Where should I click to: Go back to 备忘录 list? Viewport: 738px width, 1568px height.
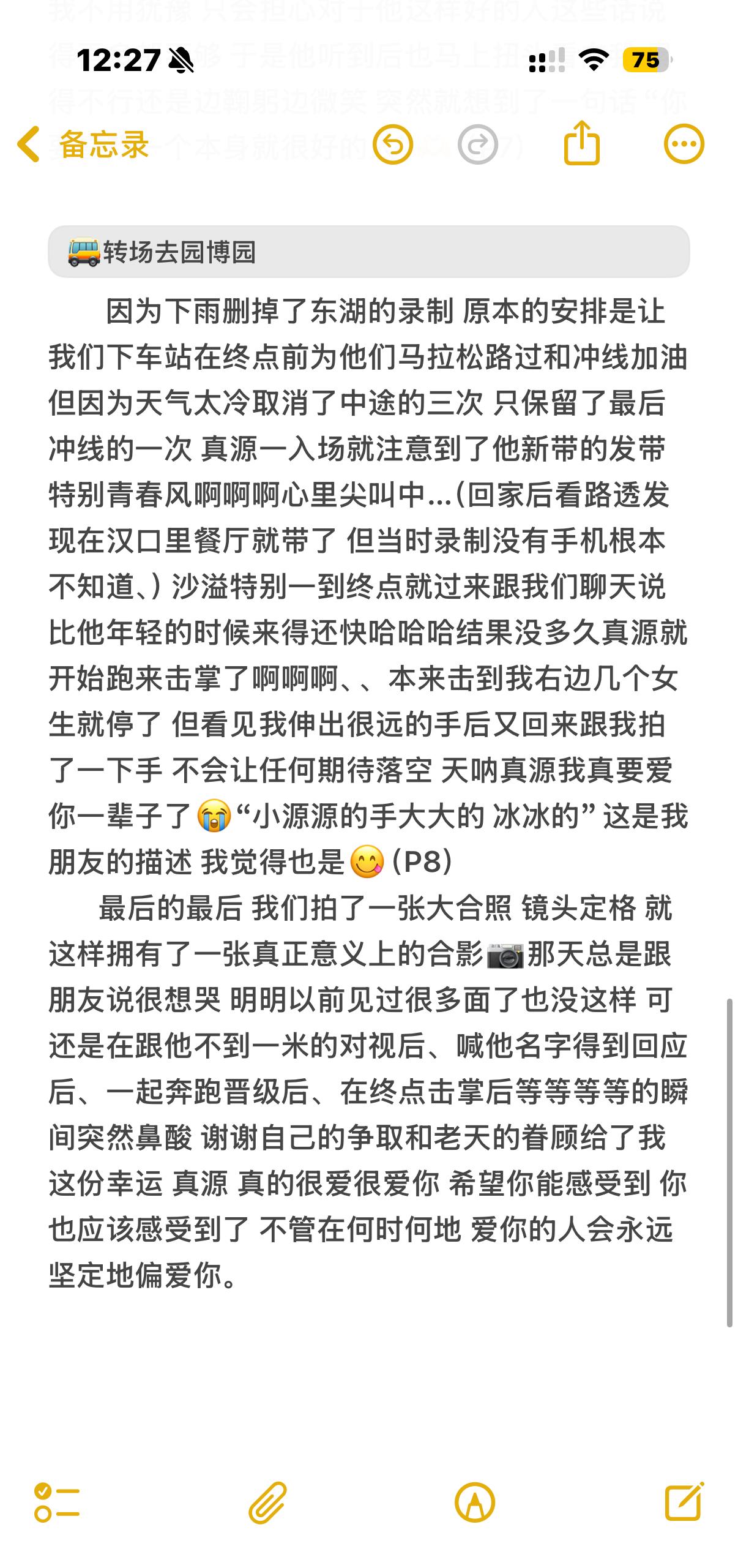[83, 145]
